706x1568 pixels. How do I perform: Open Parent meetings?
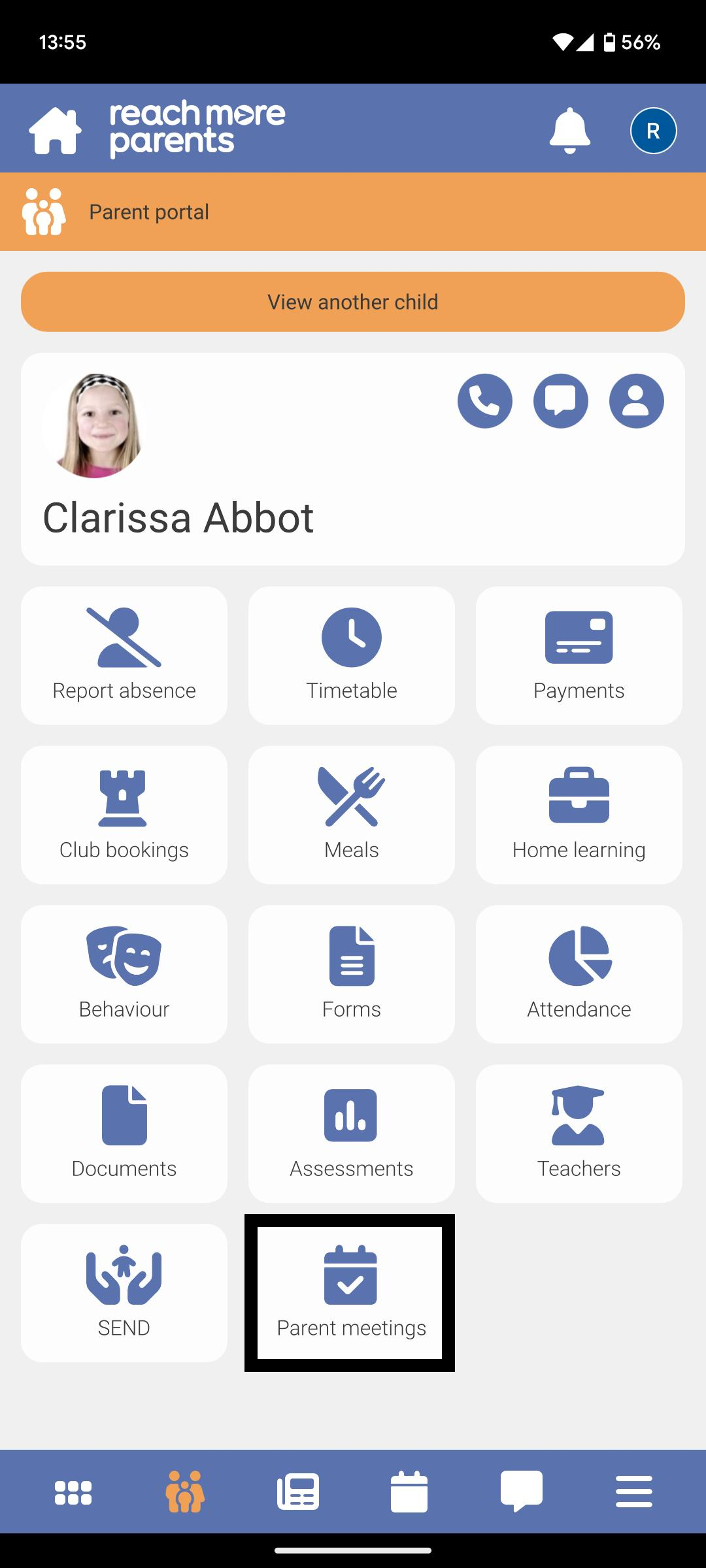(x=350, y=1293)
